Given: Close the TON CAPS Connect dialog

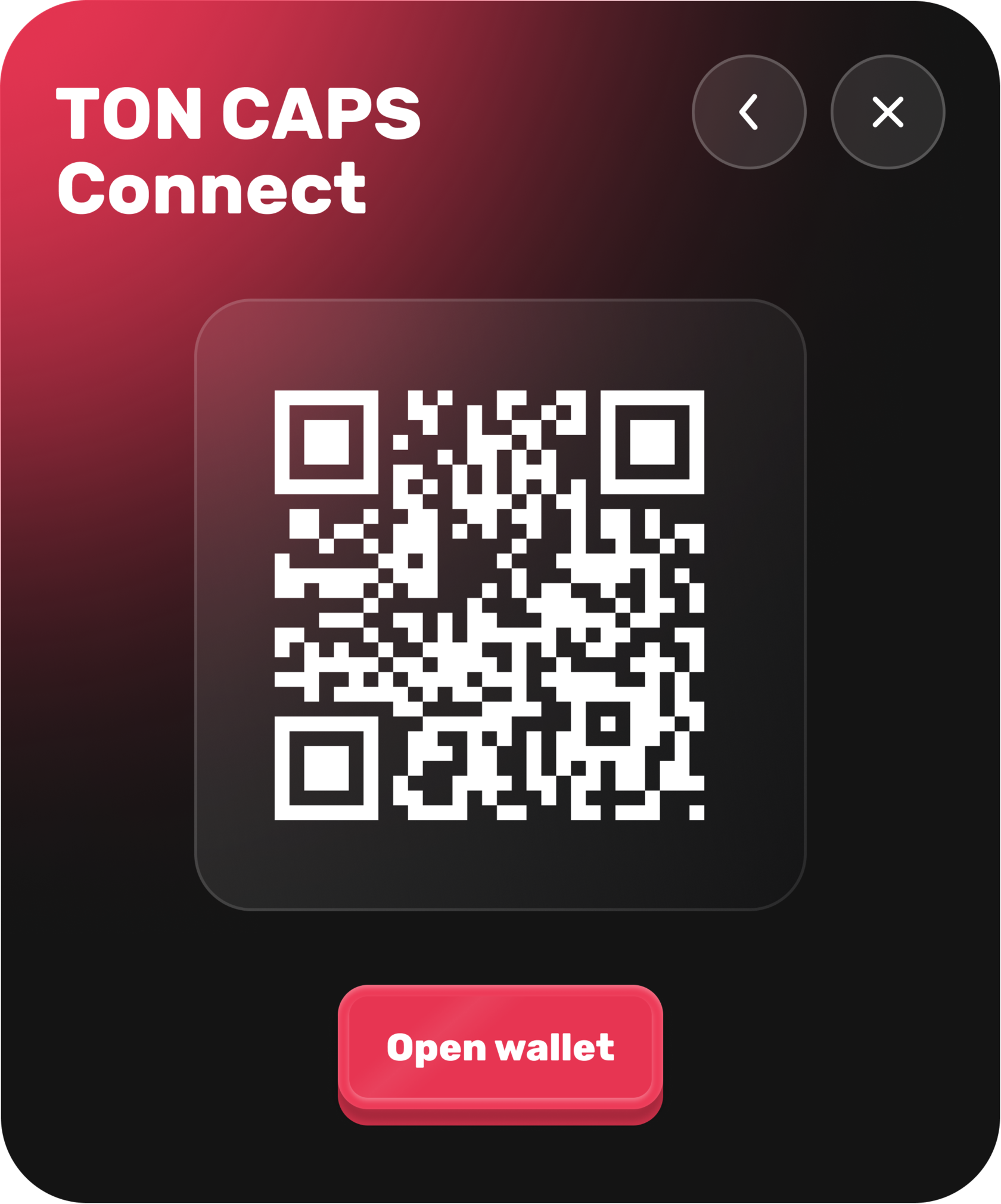Looking at the screenshot, I should [888, 112].
